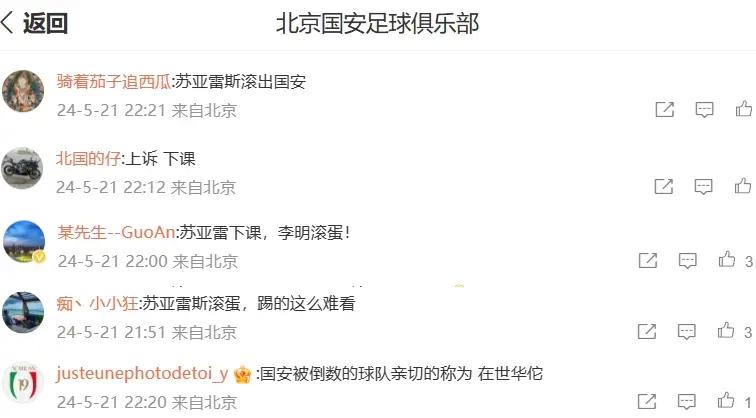Open justeunephotodetoi_y's profile

tap(142, 374)
